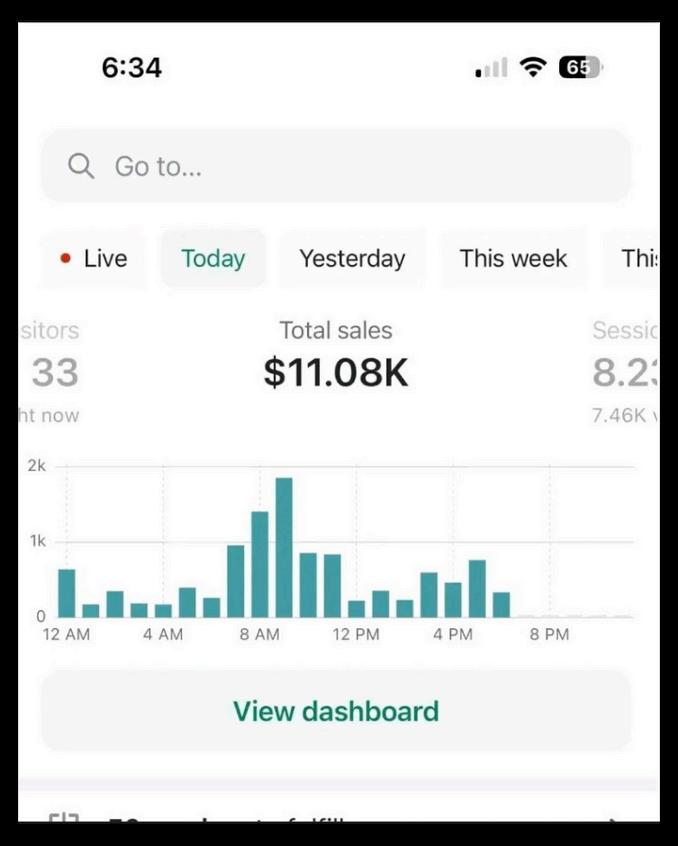The height and width of the screenshot is (846, 678).
Task: Select the Today time range
Action: [x=213, y=258]
